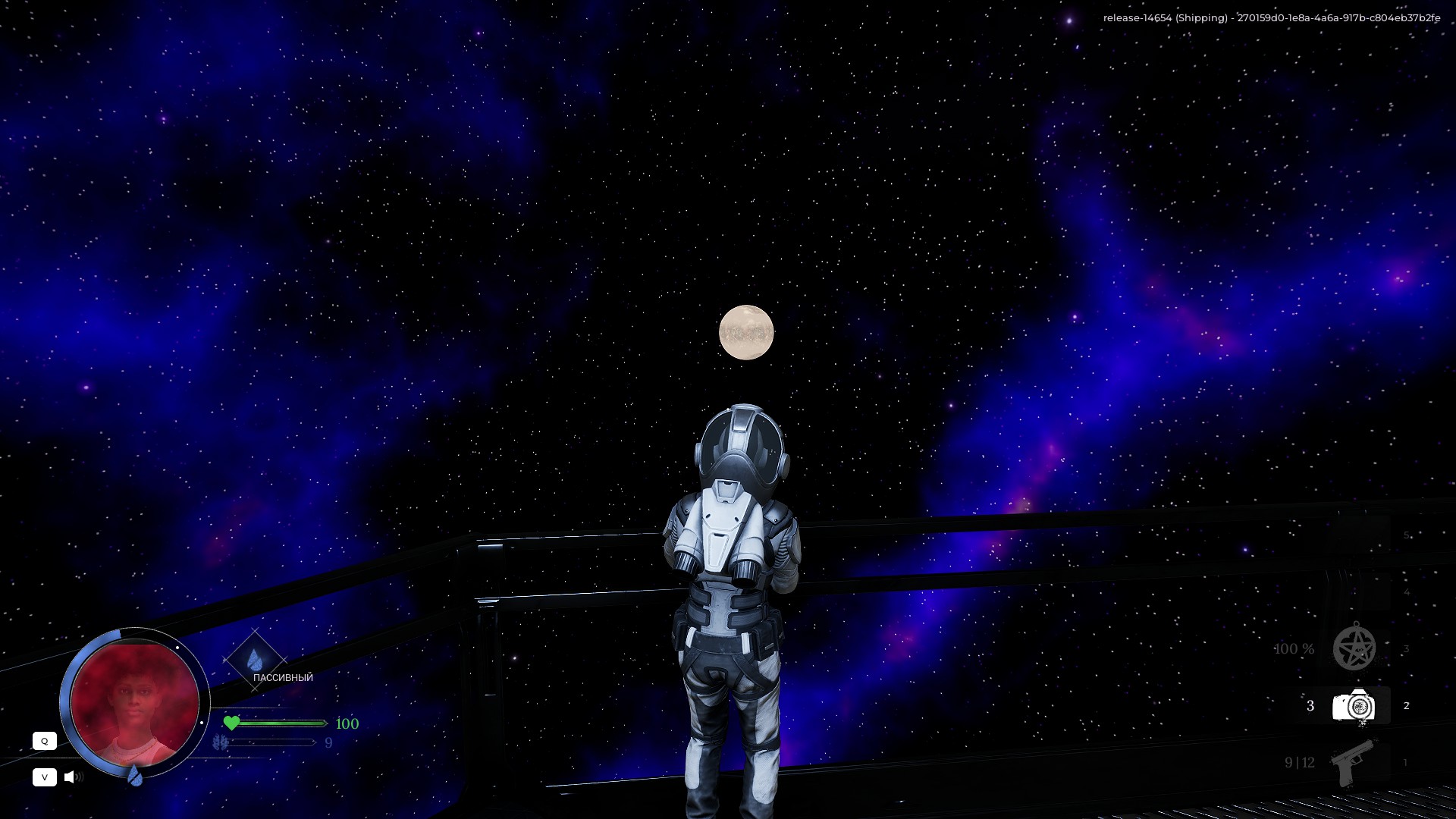1456x819 pixels.
Task: Tap the Q ability key
Action: click(45, 741)
